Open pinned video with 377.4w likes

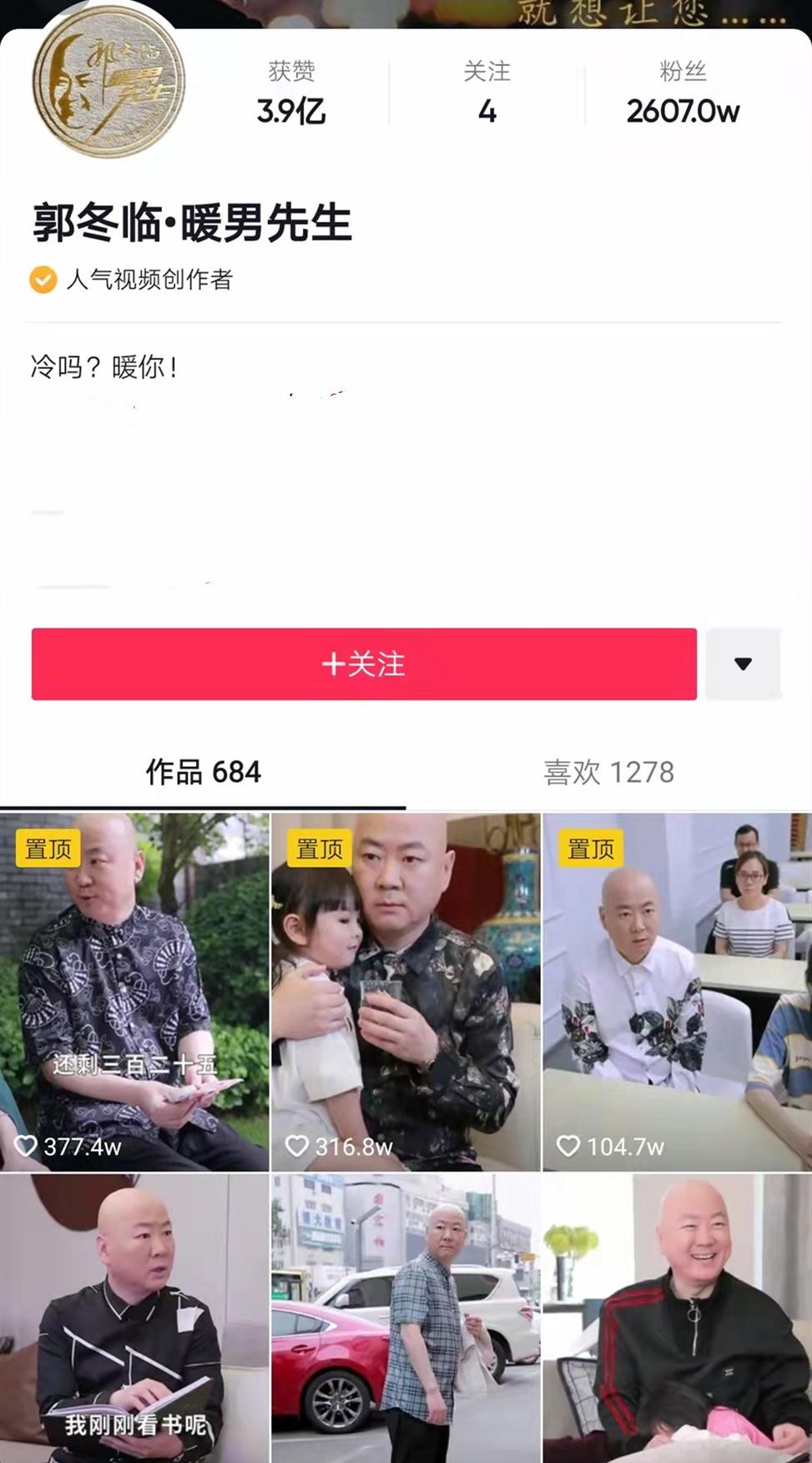pyautogui.click(x=134, y=991)
